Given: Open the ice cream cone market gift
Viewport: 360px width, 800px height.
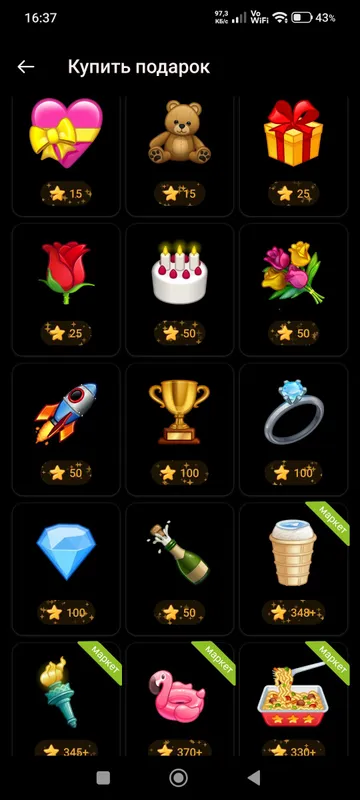Looking at the screenshot, I should (x=293, y=569).
